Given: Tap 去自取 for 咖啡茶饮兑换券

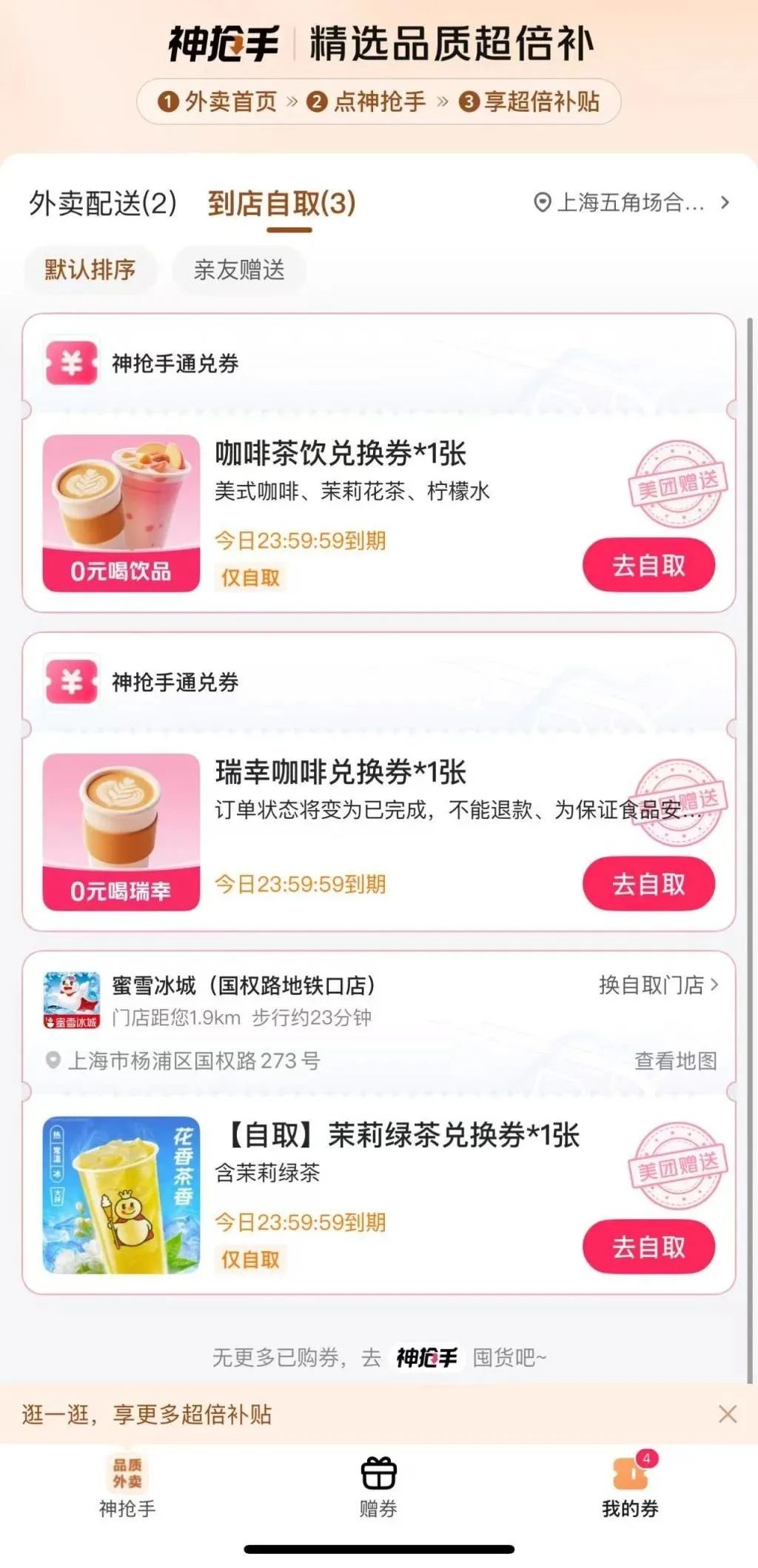Looking at the screenshot, I should [x=648, y=566].
